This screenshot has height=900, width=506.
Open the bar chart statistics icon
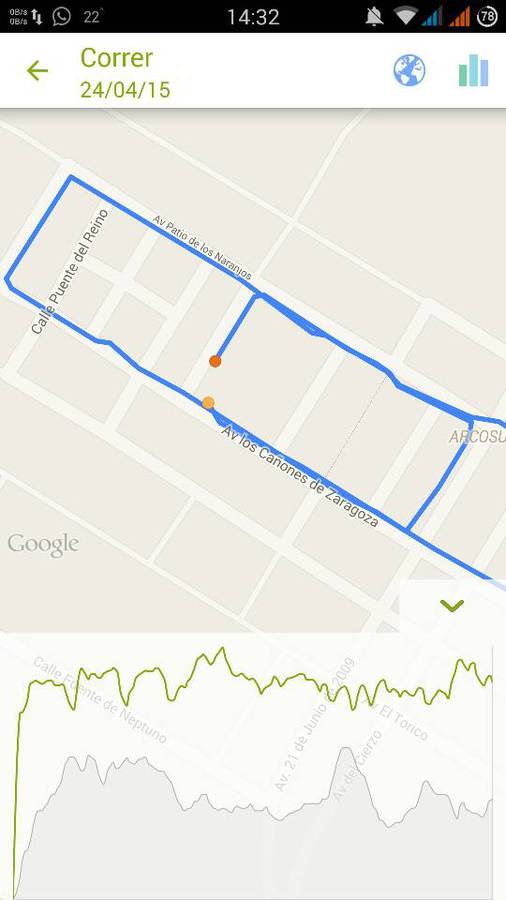[x=473, y=71]
